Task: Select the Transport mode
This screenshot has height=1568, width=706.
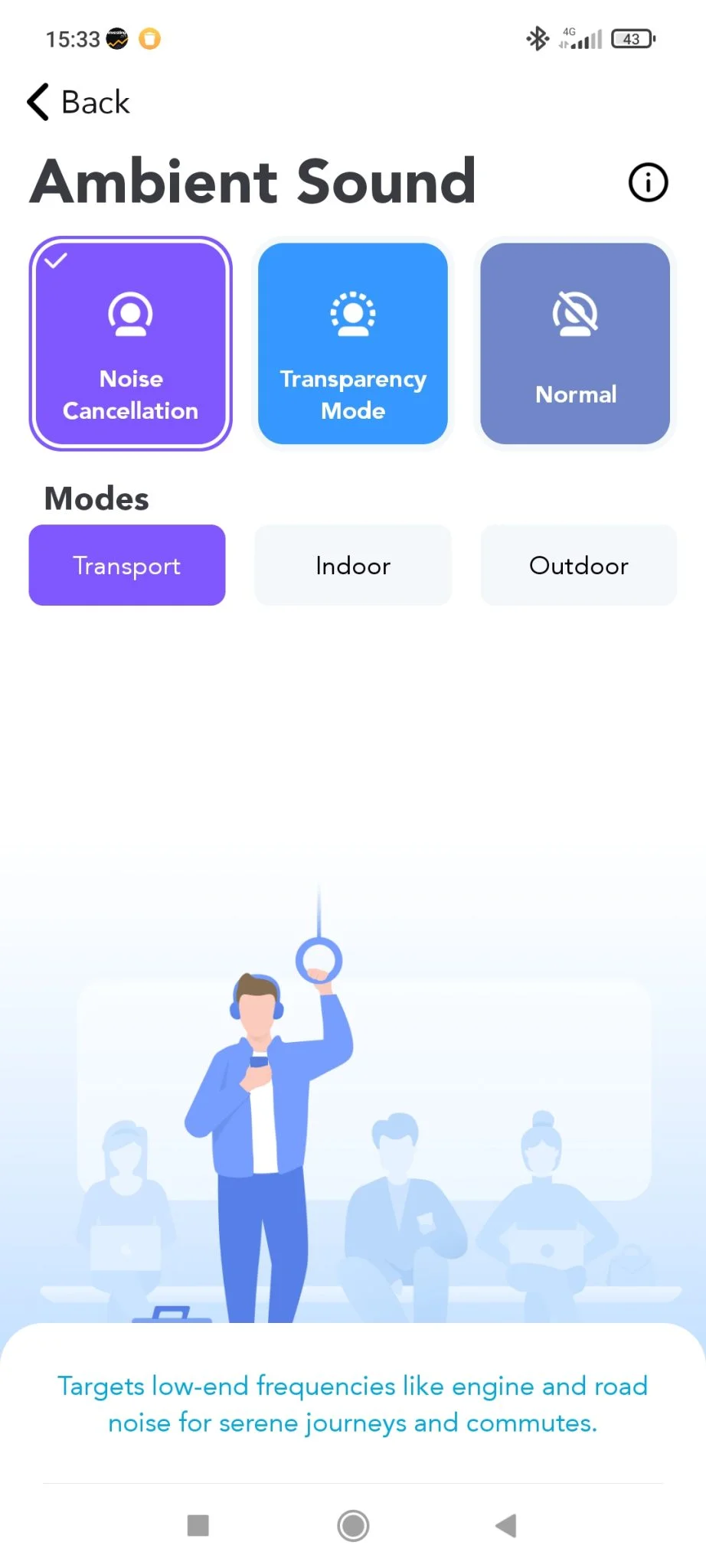Action: coord(127,565)
